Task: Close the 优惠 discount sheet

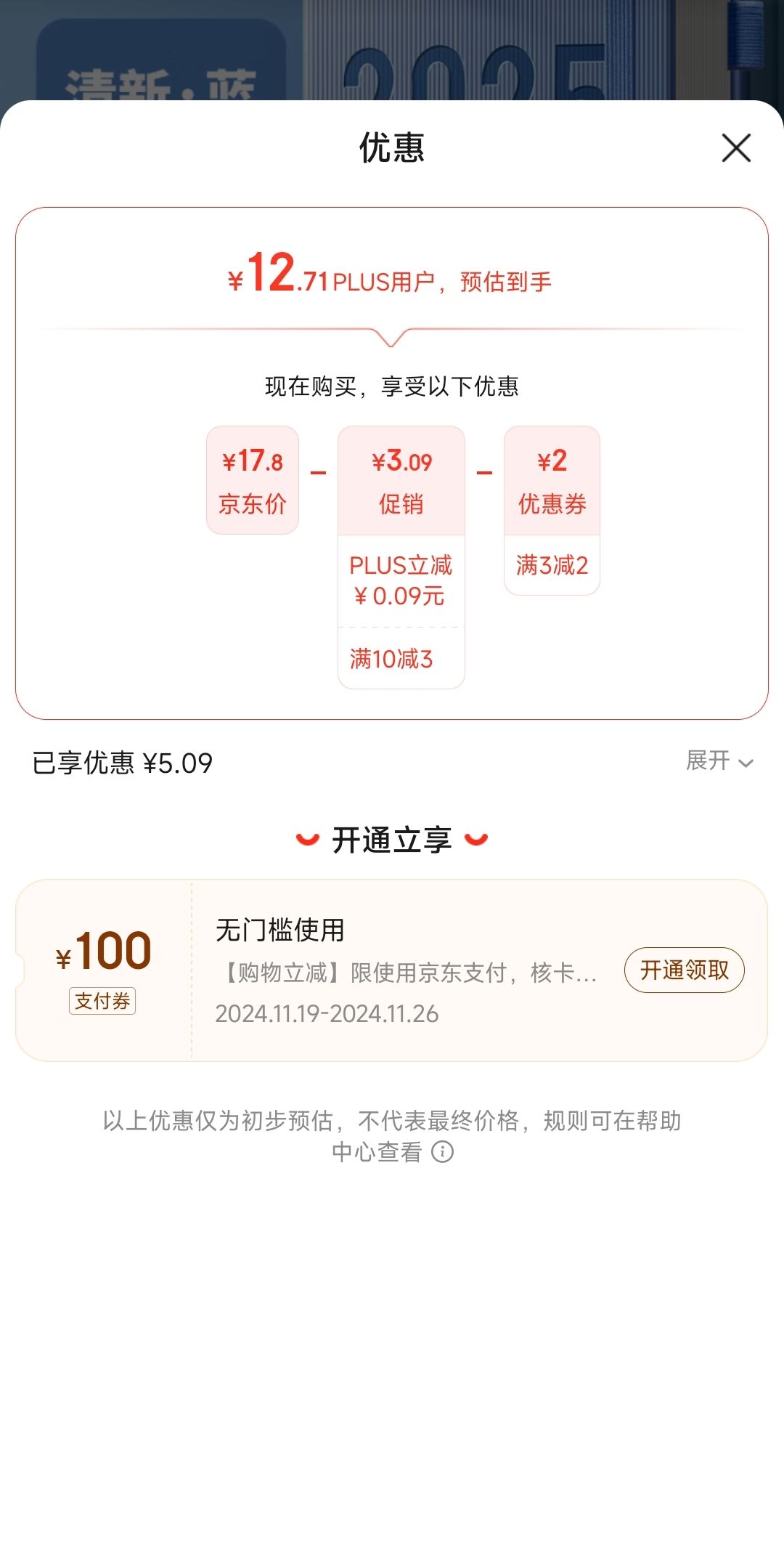Action: pos(736,148)
